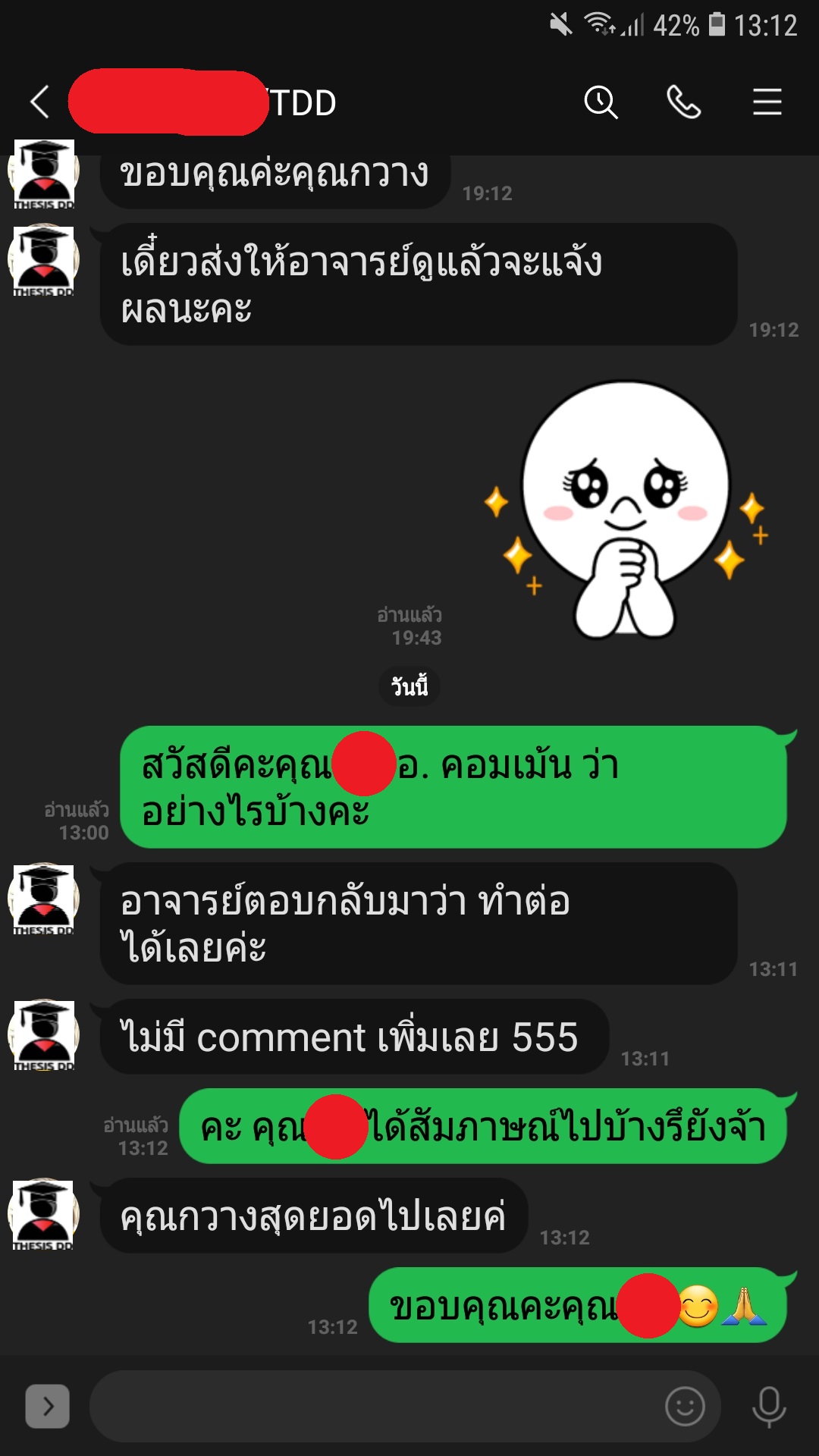The width and height of the screenshot is (819, 1456).
Task: Go back to the chat list
Action: pos(39,102)
